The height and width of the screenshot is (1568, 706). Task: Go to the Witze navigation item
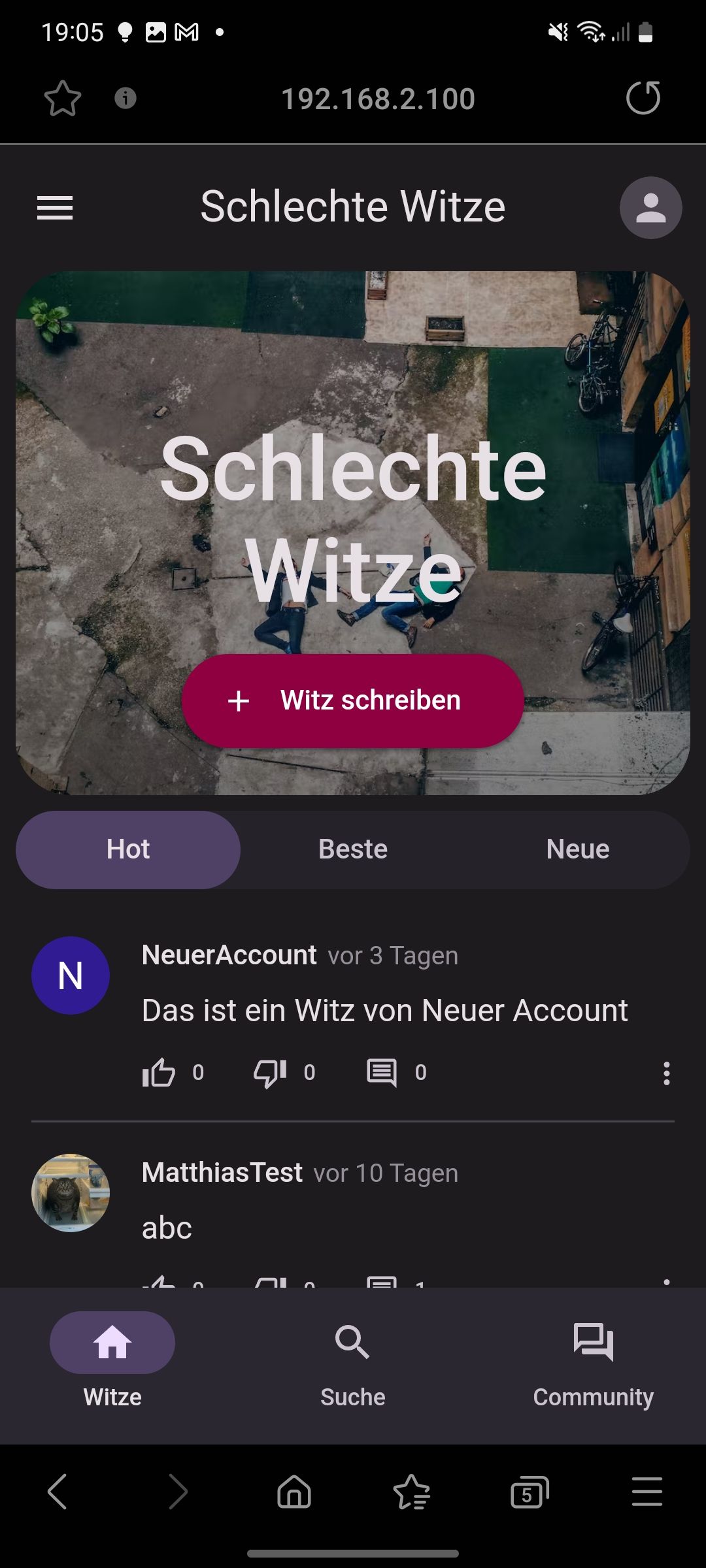(x=112, y=1360)
